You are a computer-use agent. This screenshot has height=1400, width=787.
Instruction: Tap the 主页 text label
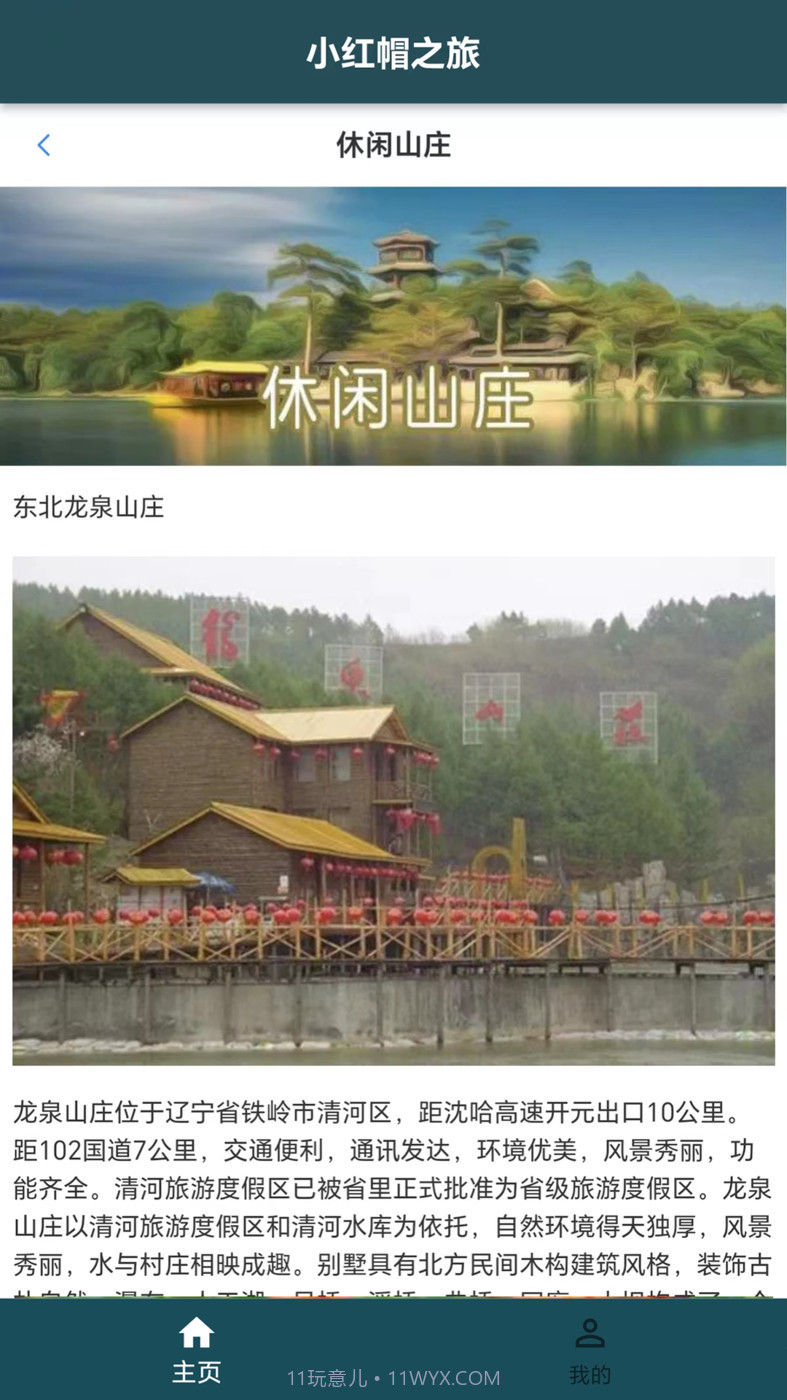[x=196, y=1372]
